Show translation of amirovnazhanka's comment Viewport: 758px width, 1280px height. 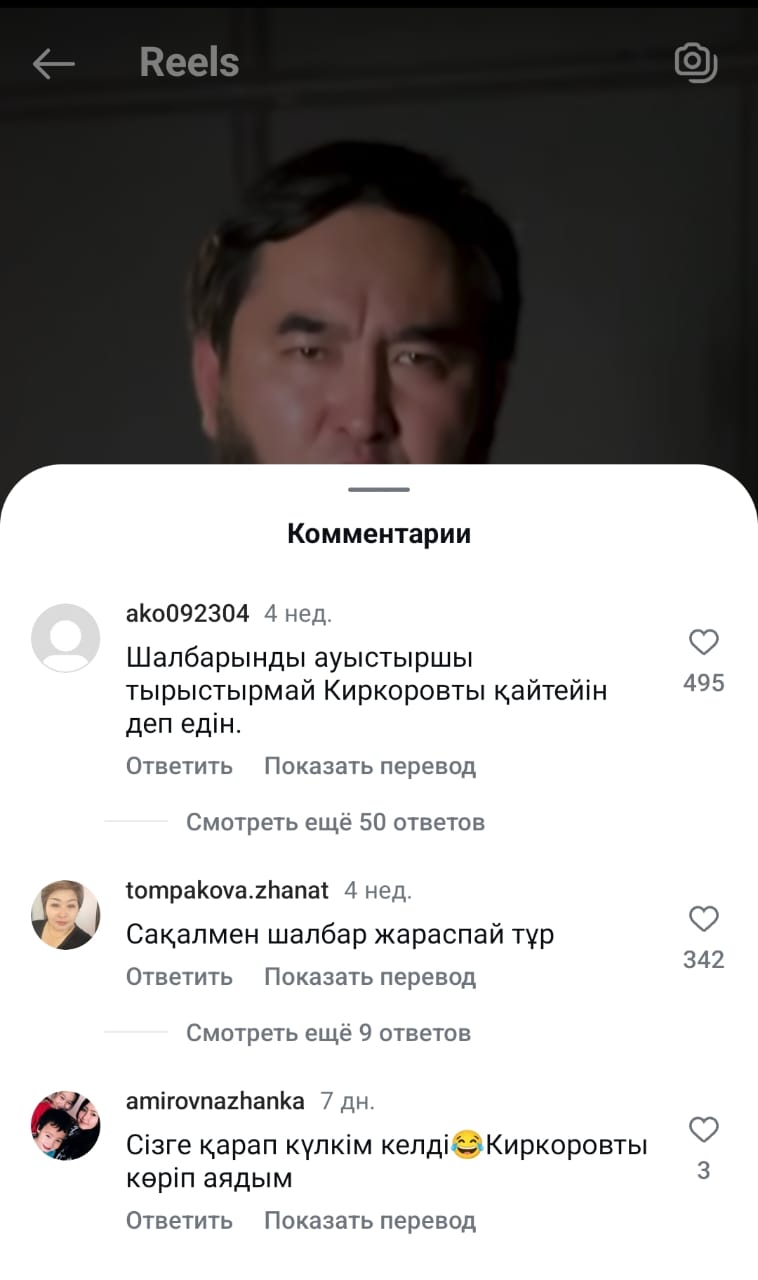(x=369, y=1220)
